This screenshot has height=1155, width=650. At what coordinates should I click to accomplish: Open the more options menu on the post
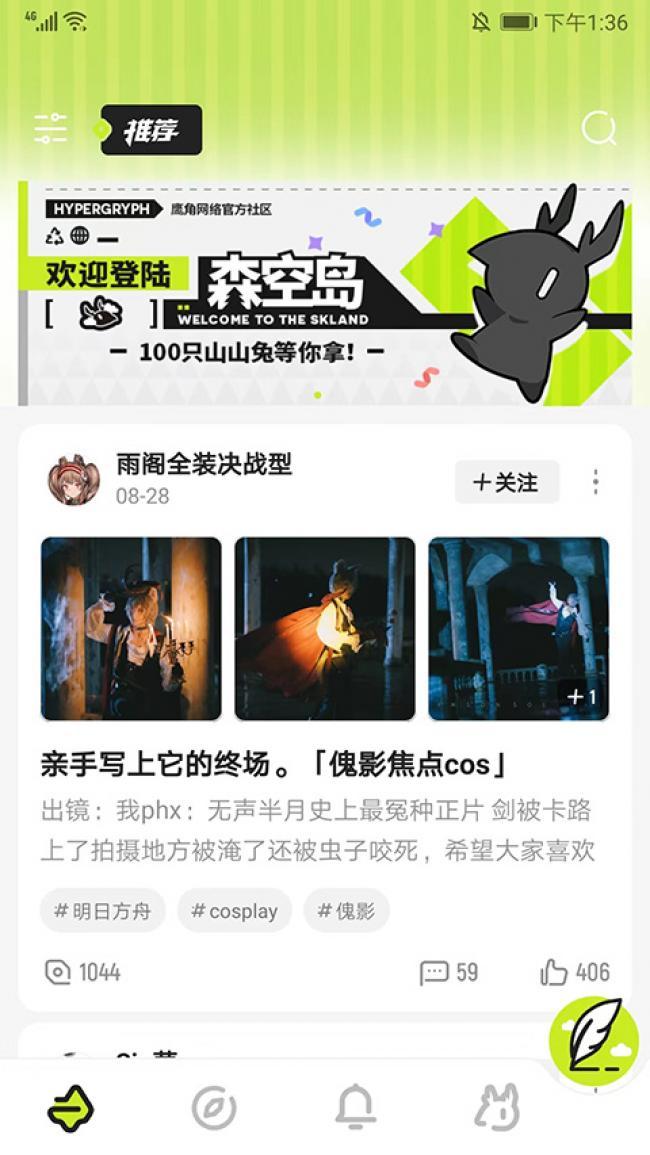coord(595,482)
